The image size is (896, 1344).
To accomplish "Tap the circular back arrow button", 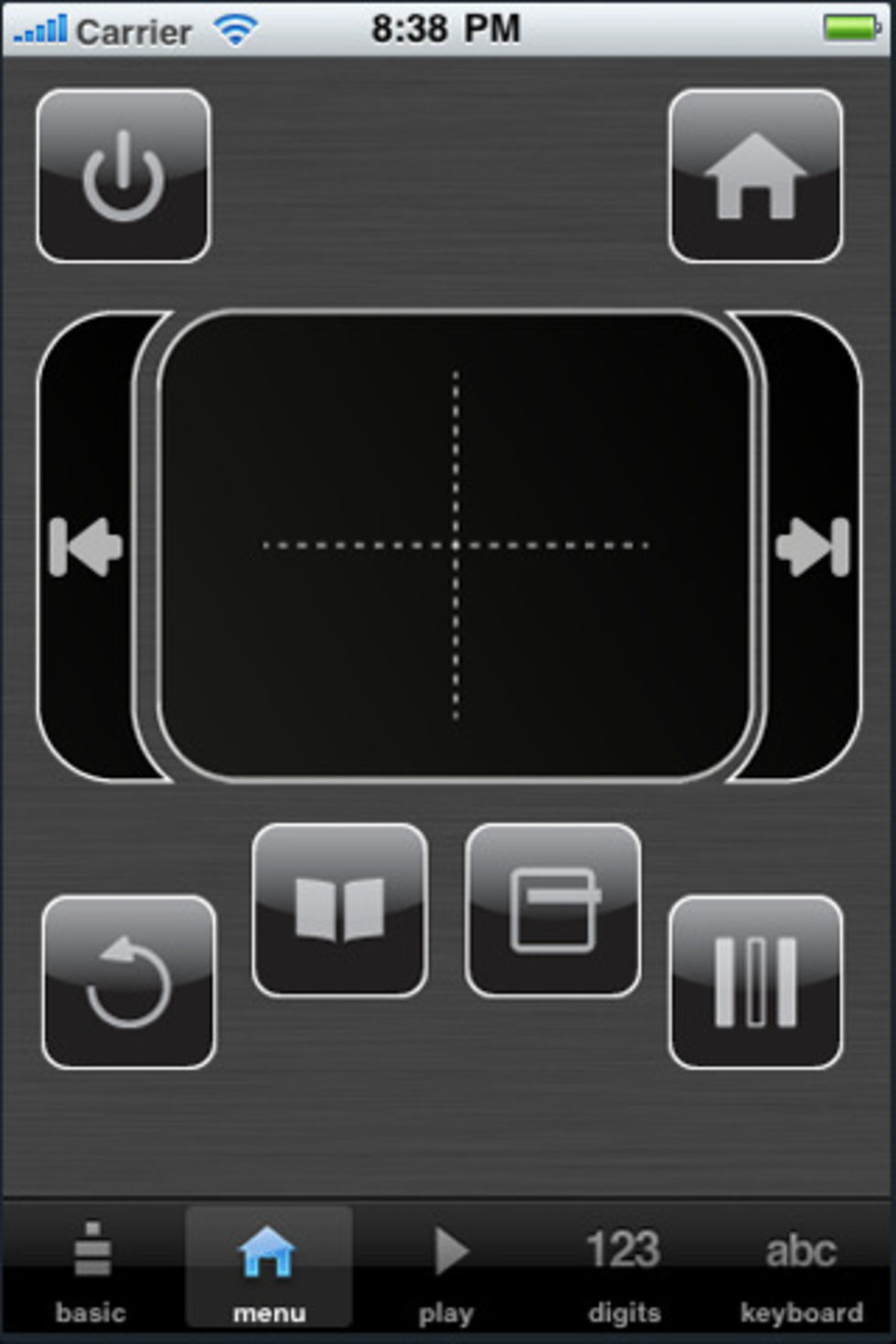I will click(x=129, y=982).
